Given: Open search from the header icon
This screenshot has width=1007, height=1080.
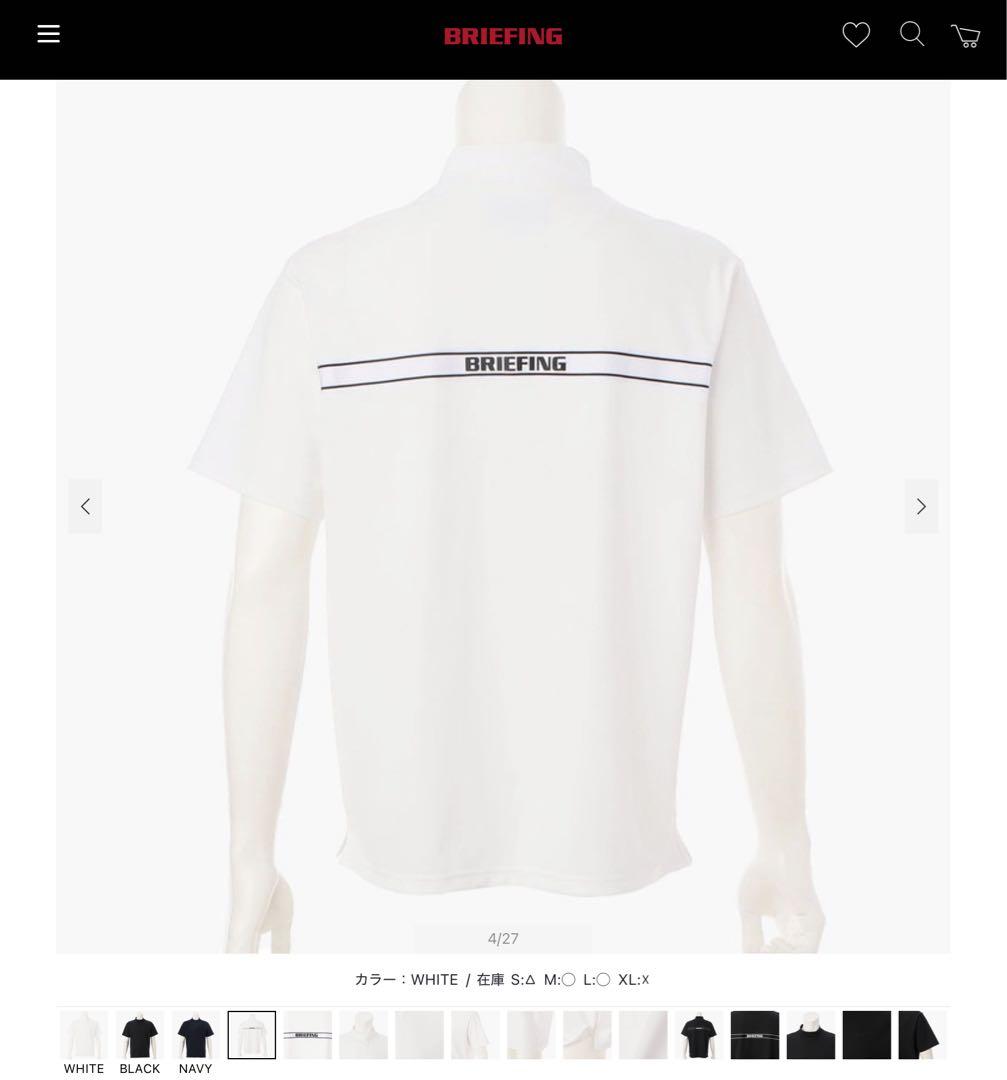Looking at the screenshot, I should click(x=912, y=34).
